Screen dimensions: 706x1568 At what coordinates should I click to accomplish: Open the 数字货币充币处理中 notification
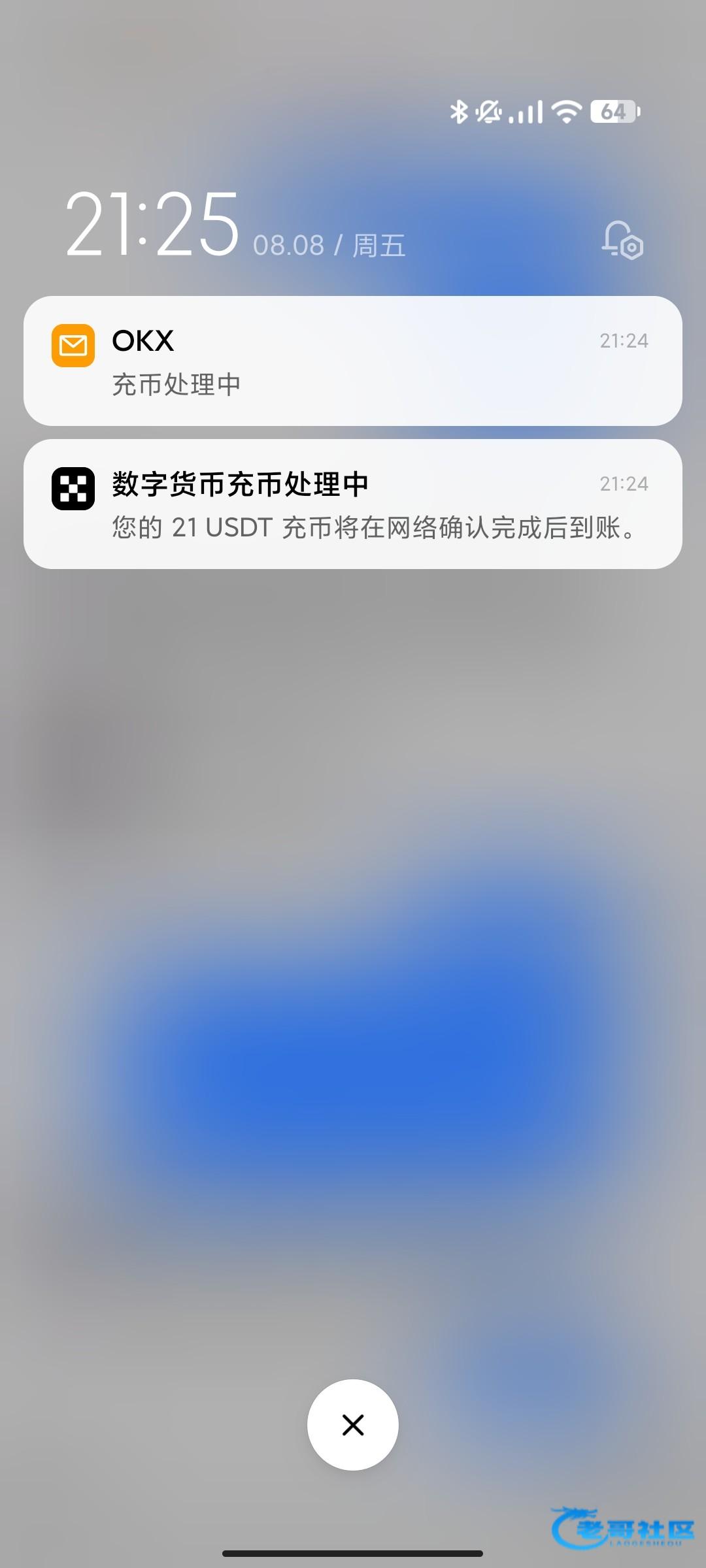pyautogui.click(x=353, y=504)
